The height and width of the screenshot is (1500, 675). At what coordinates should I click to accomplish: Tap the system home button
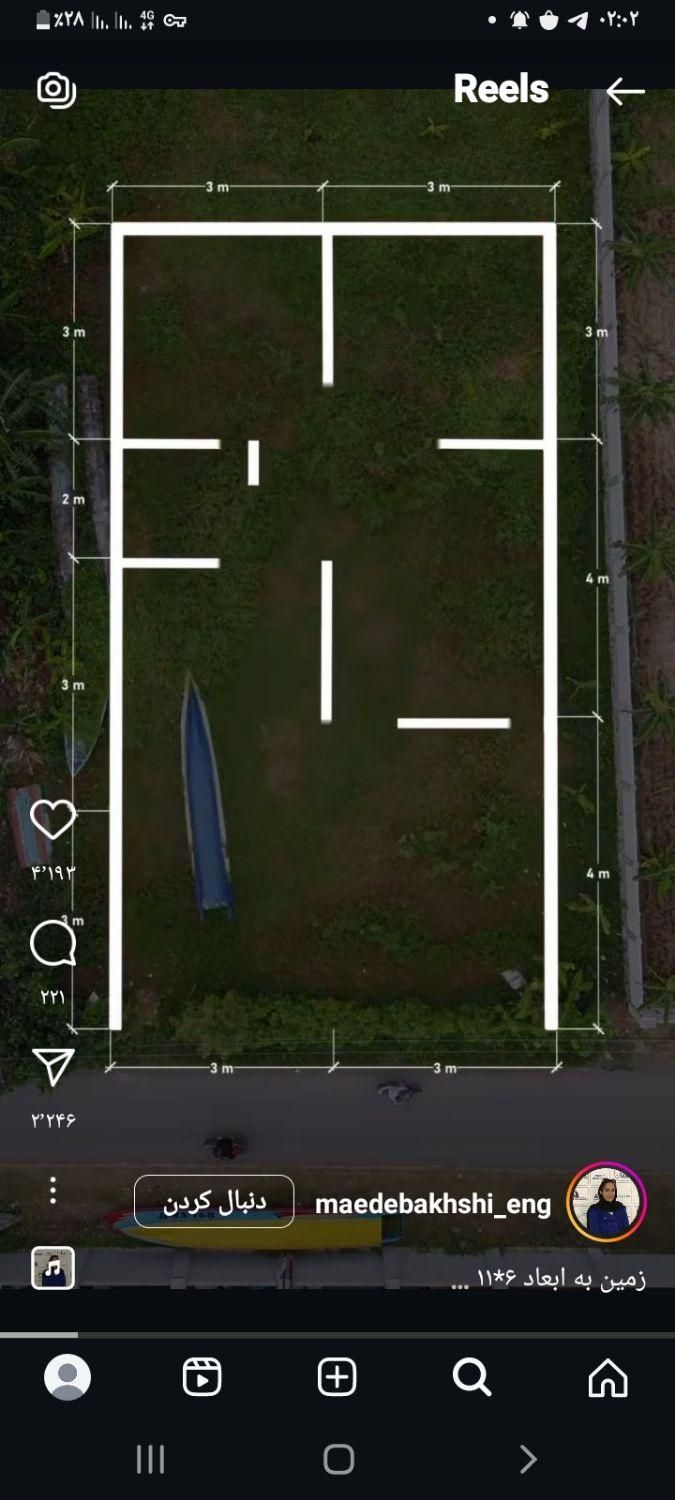point(338,1459)
